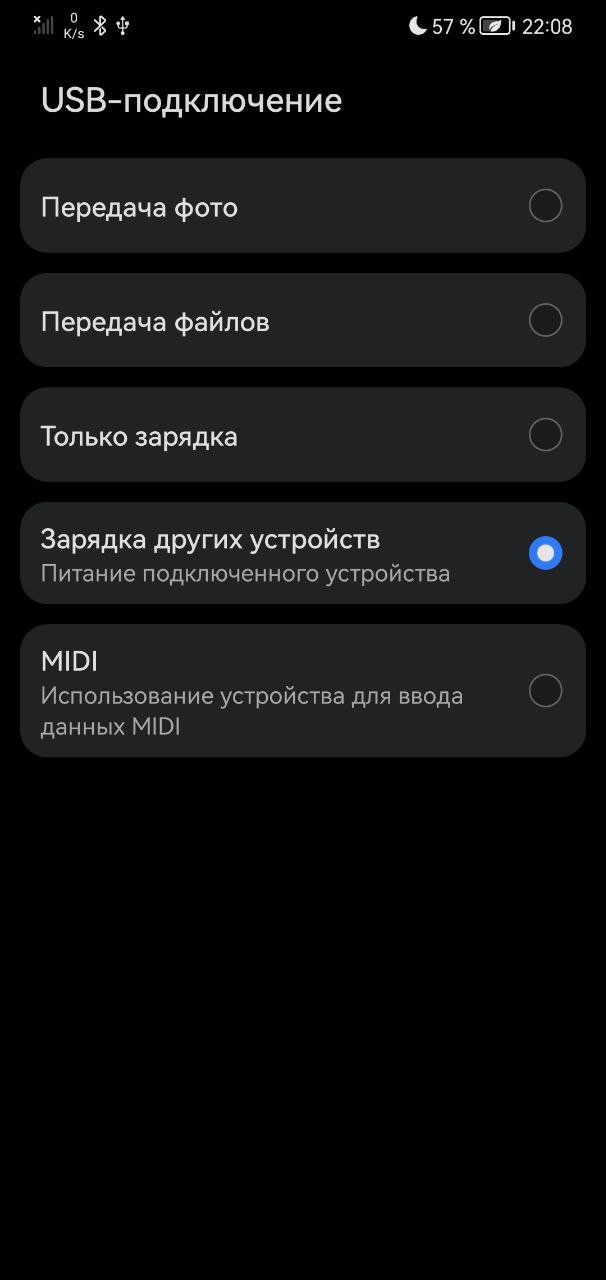606x1280 pixels.
Task: Choose Передача файлов USB mode
Action: coord(302,321)
